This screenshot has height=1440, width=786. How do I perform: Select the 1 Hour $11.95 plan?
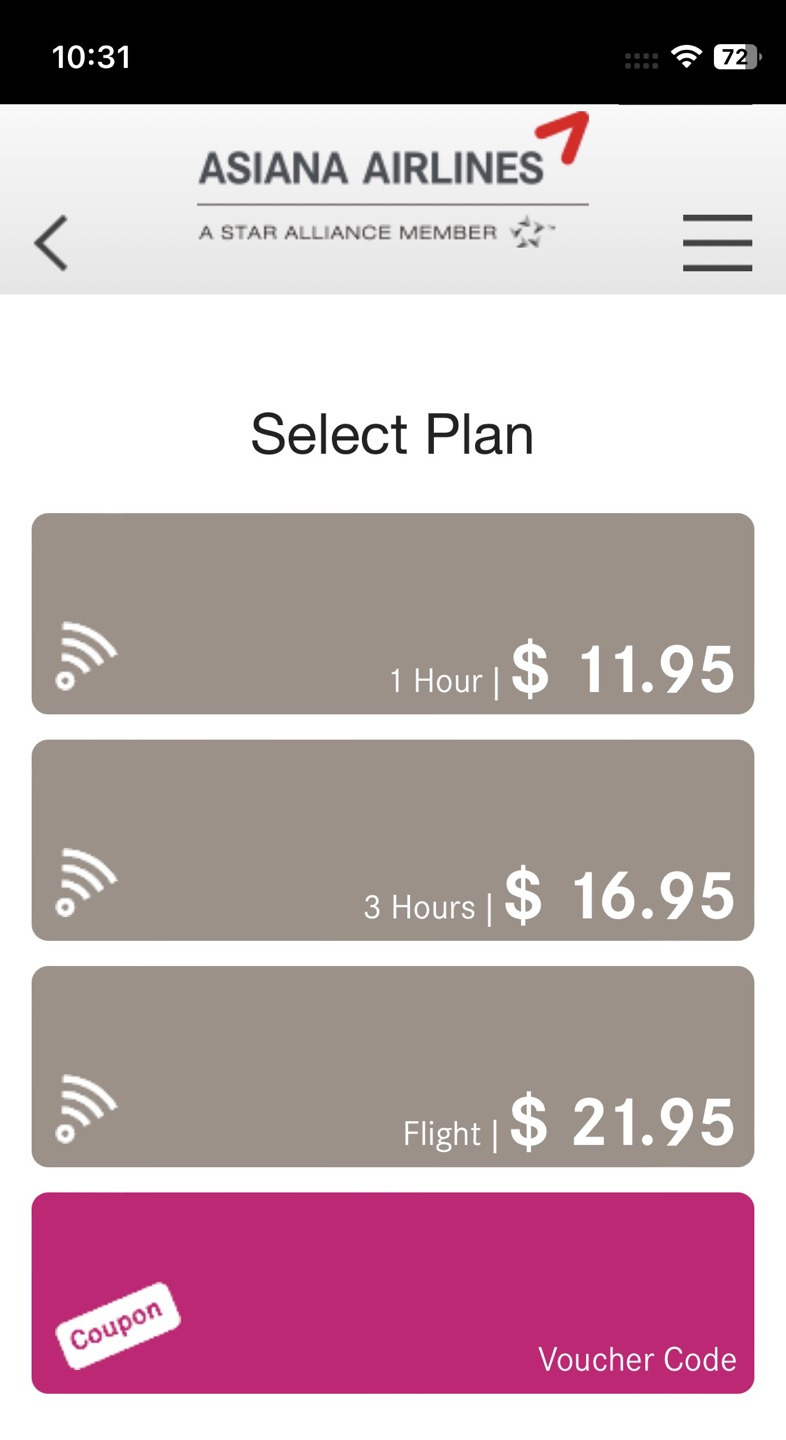click(x=392, y=614)
